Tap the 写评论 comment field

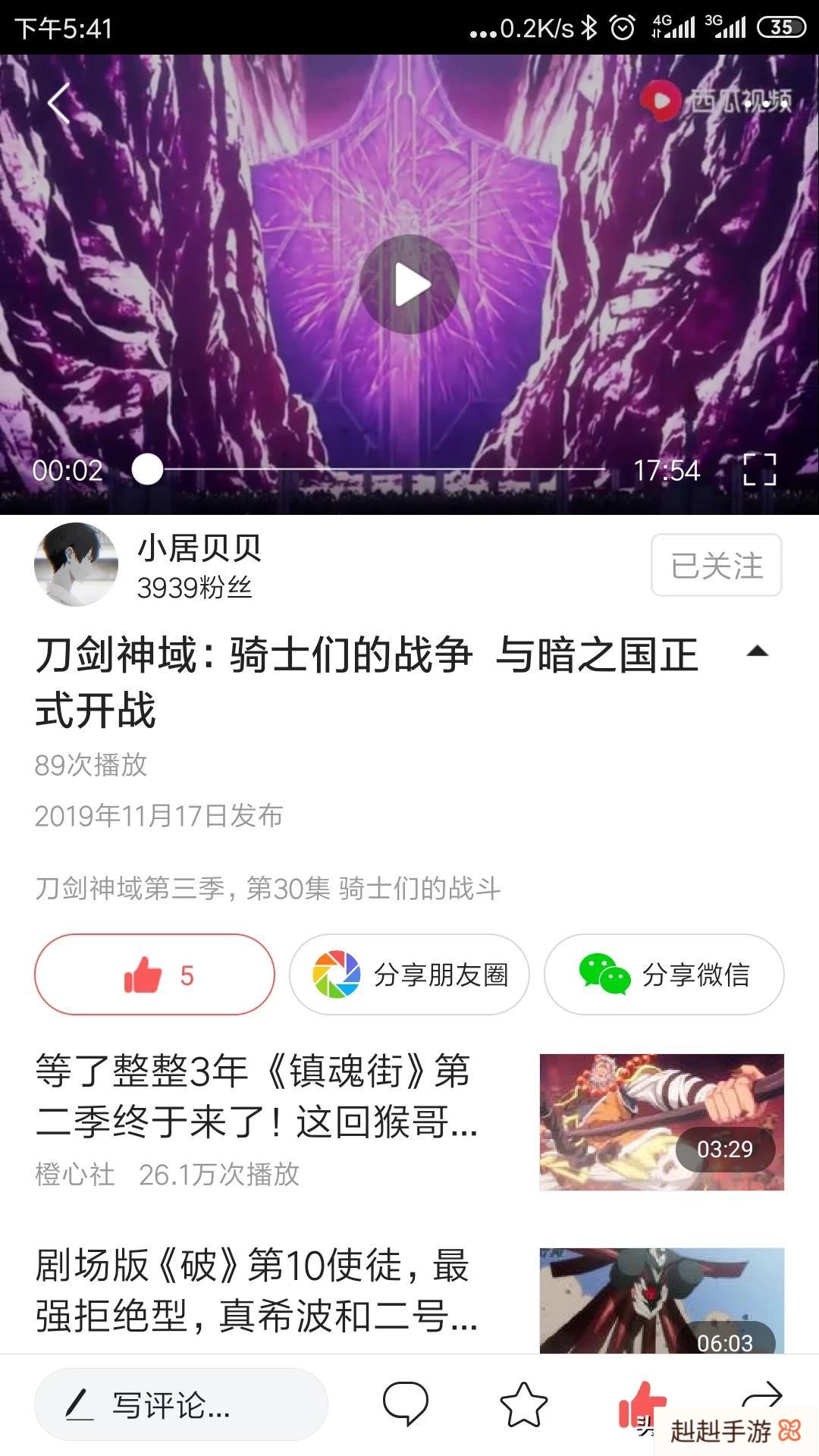(x=180, y=1405)
